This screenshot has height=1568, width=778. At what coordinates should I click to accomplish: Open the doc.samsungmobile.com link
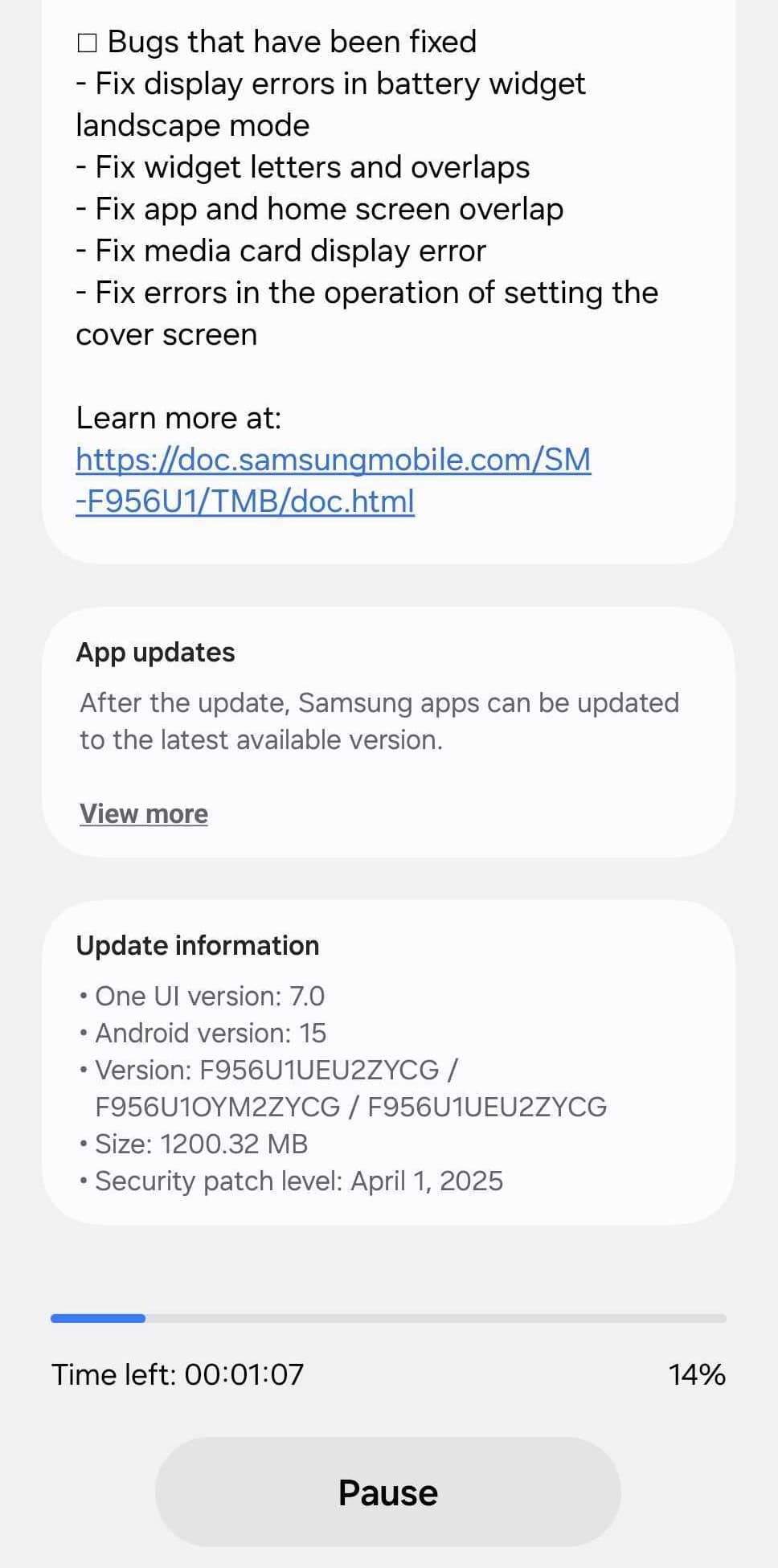tap(333, 480)
